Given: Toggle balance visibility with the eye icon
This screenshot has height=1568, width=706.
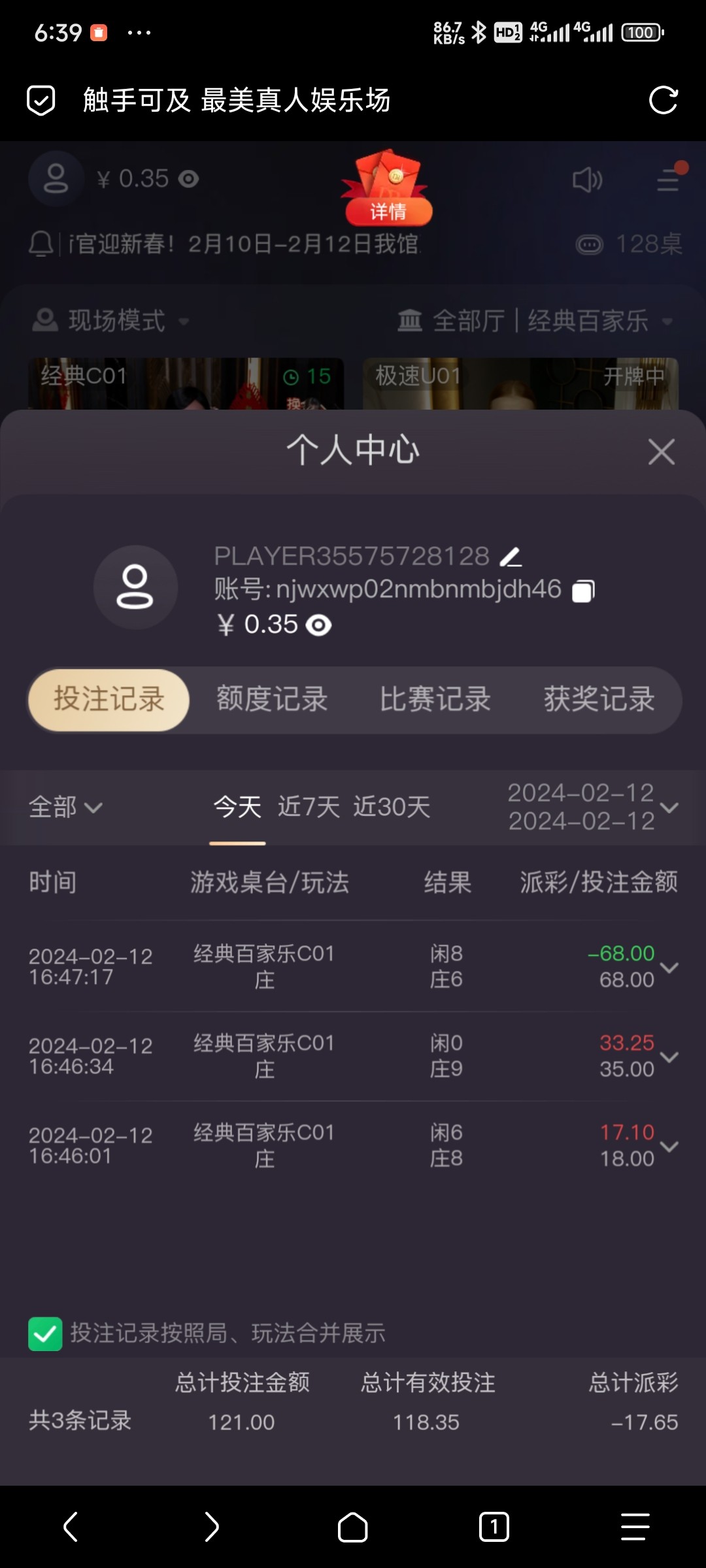Looking at the screenshot, I should (320, 625).
